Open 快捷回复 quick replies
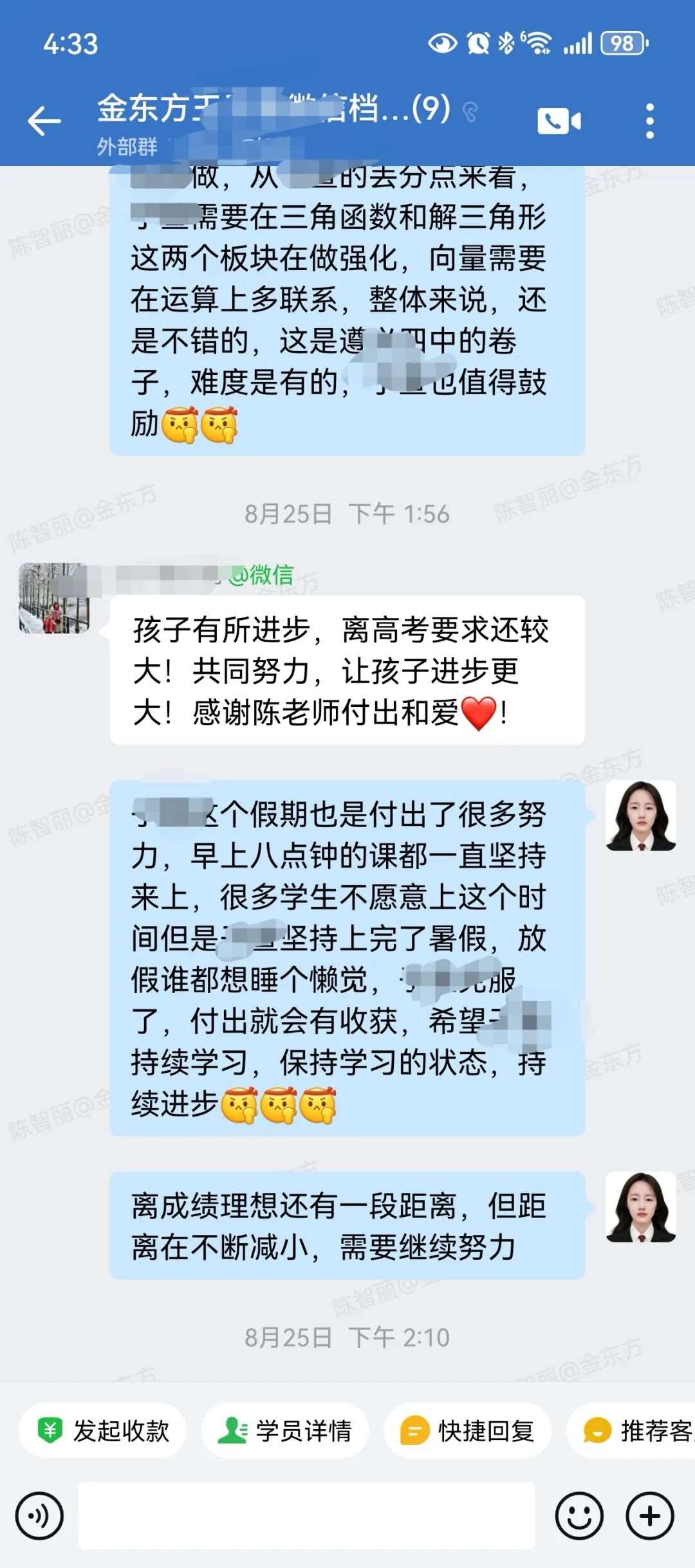Screen dimensions: 695x1568 [x=468, y=1430]
